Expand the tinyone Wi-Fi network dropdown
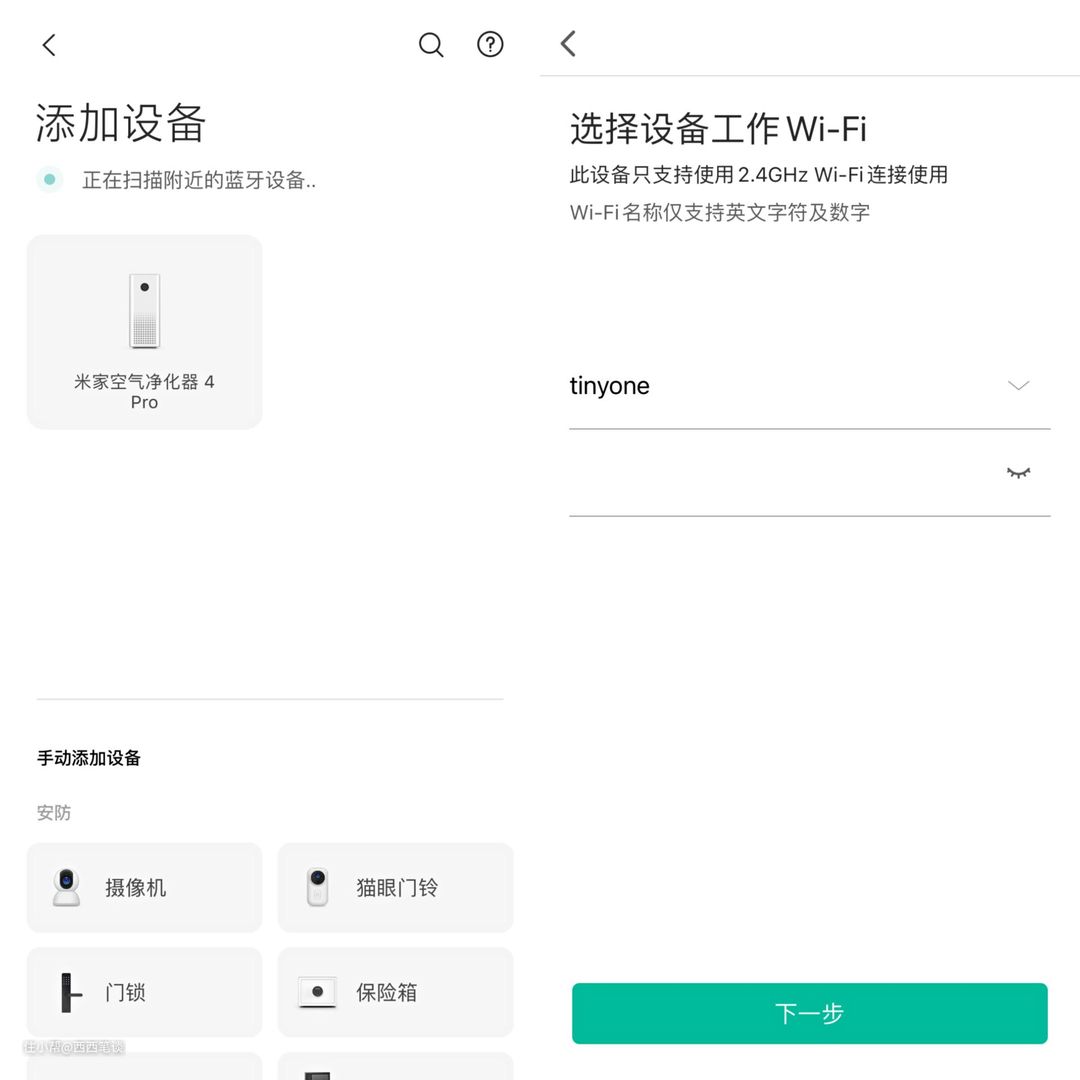This screenshot has height=1080, width=1080. (1018, 386)
